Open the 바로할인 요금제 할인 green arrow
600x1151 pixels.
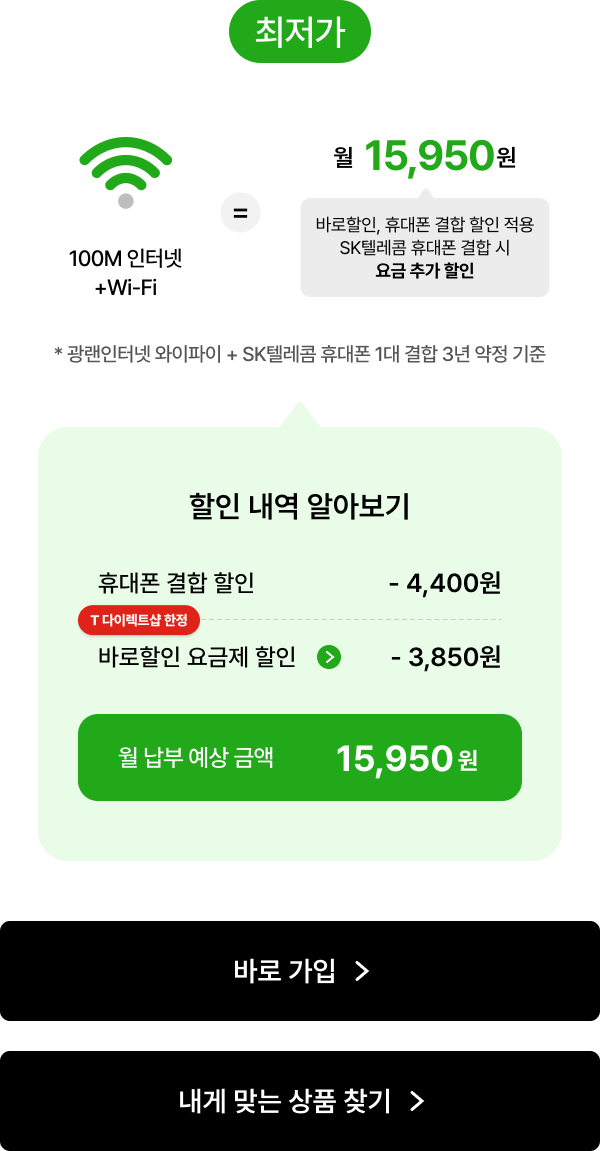tap(329, 657)
